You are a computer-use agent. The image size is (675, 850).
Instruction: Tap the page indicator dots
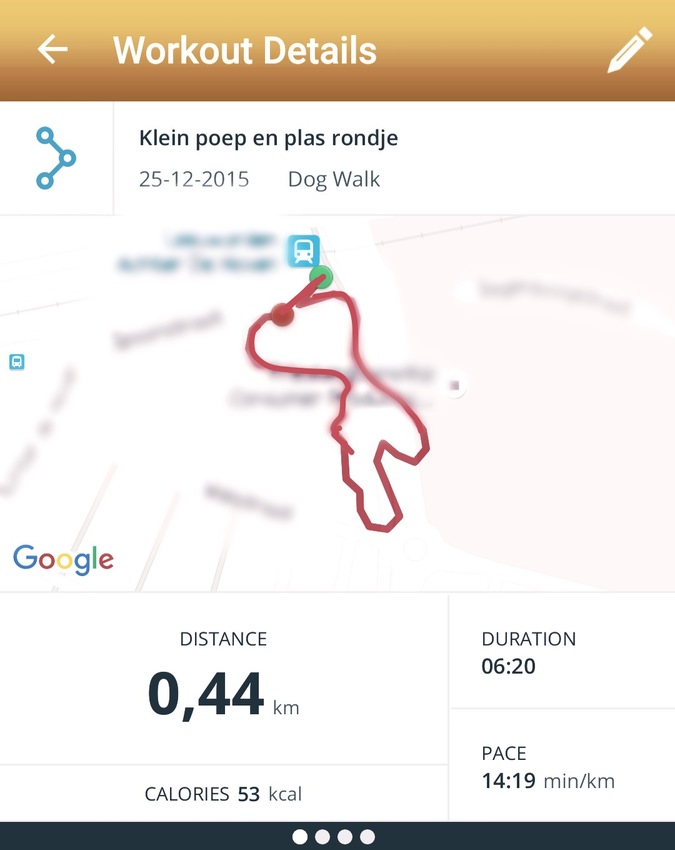pyautogui.click(x=334, y=836)
